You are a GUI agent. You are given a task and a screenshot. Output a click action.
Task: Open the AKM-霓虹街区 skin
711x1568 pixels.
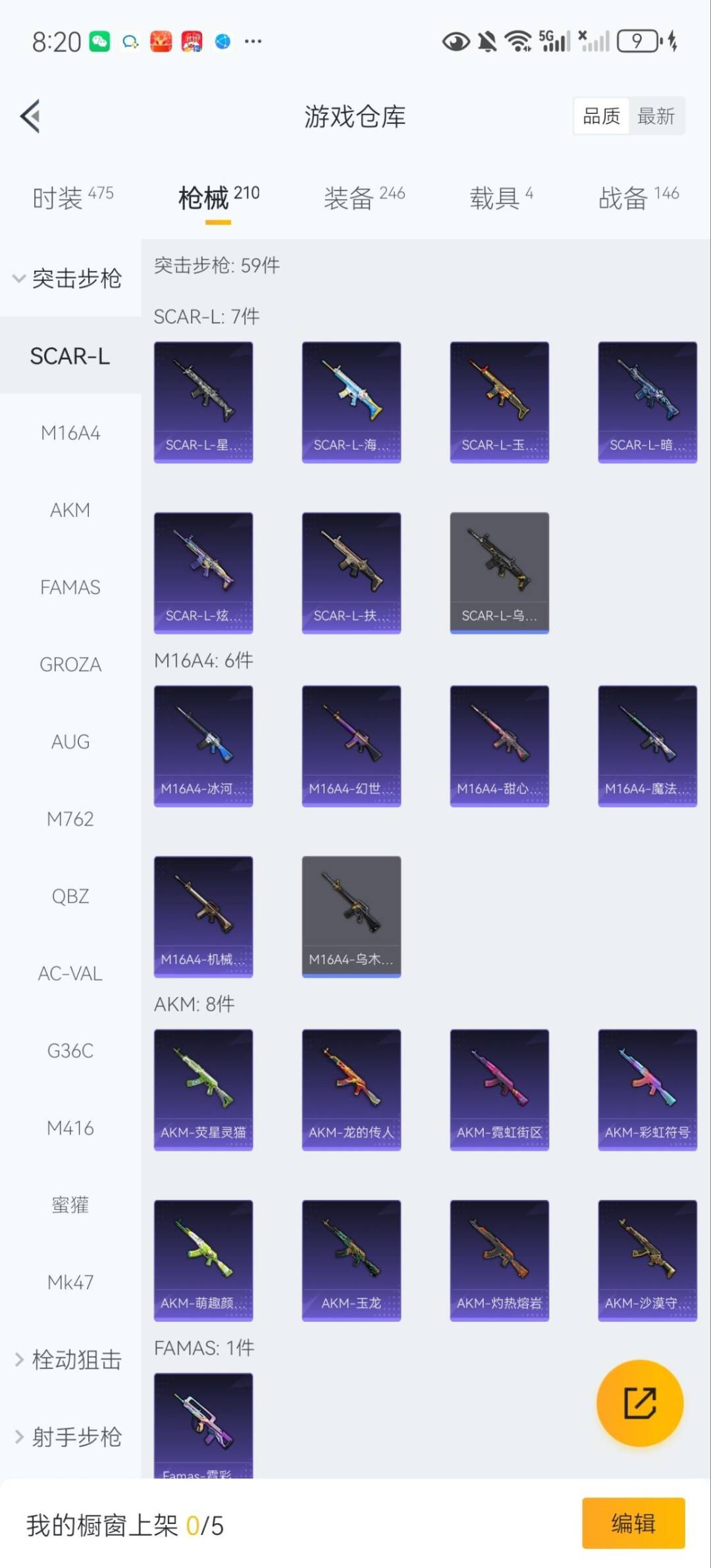coord(499,1089)
